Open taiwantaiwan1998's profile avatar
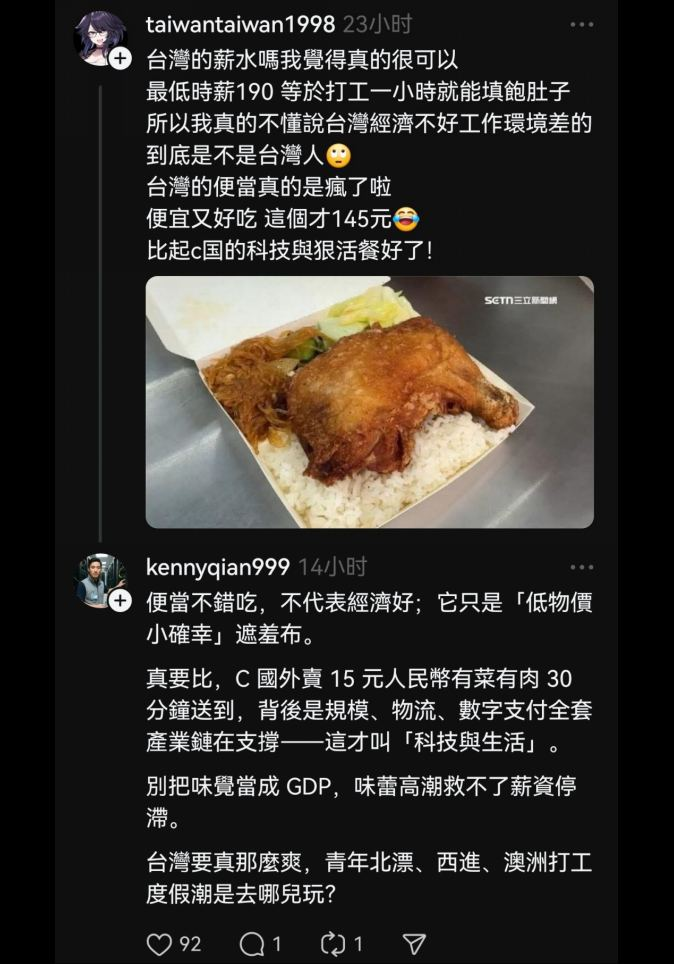Screen dimensions: 674x964 (99, 37)
